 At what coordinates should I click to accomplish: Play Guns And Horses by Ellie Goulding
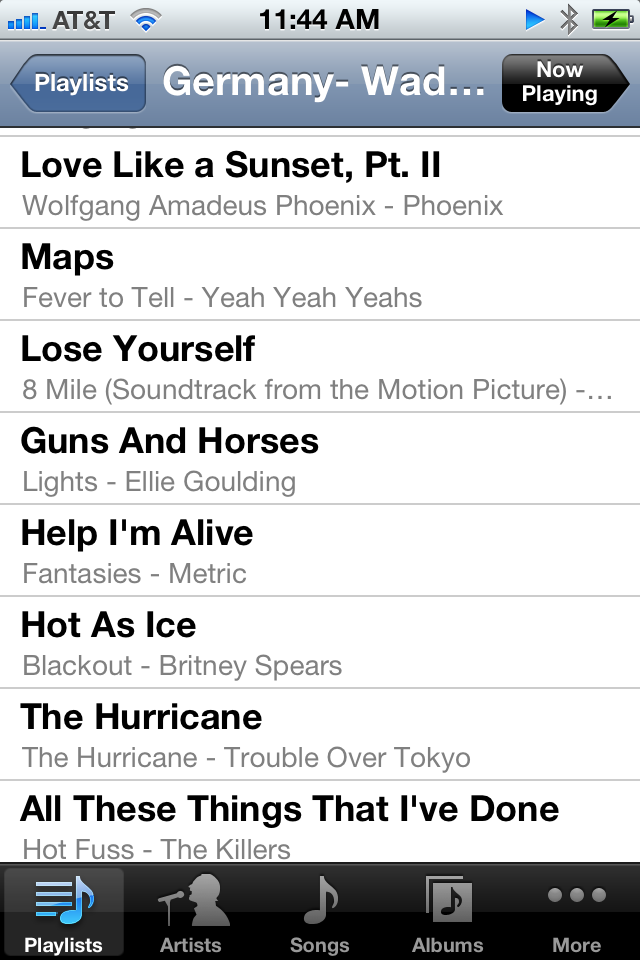point(320,459)
